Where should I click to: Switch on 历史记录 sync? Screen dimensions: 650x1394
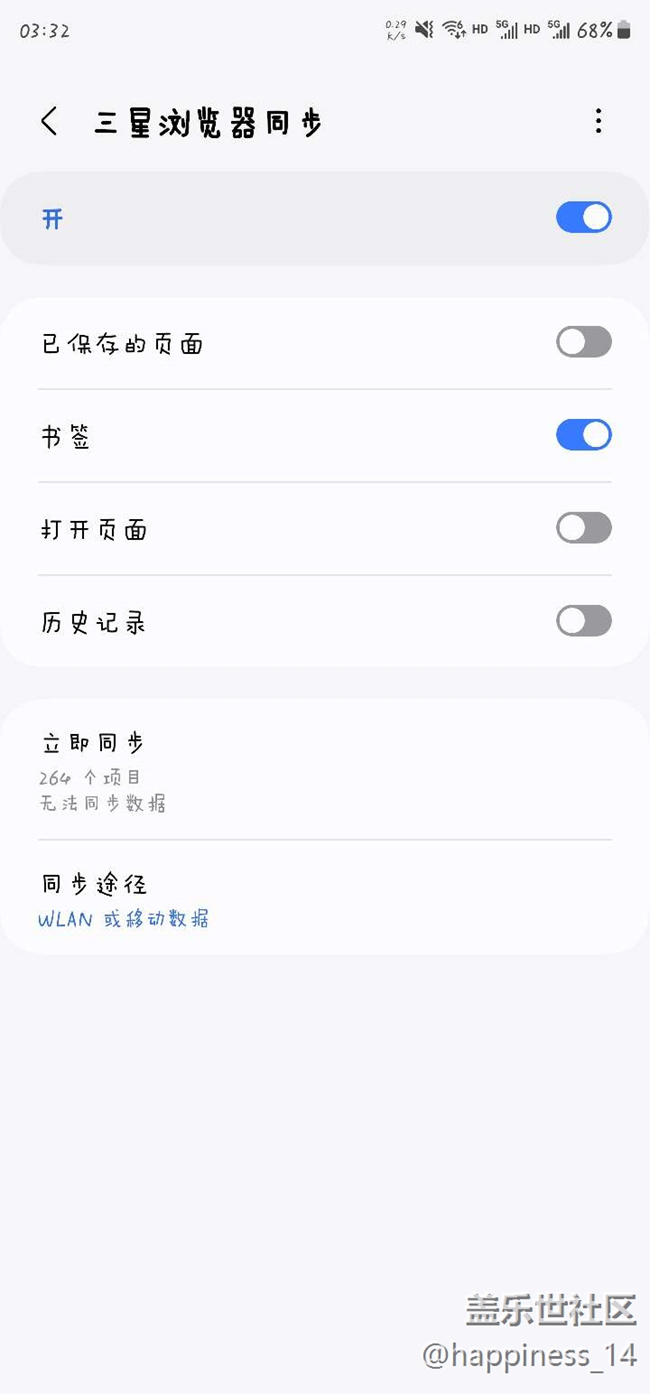(x=584, y=622)
